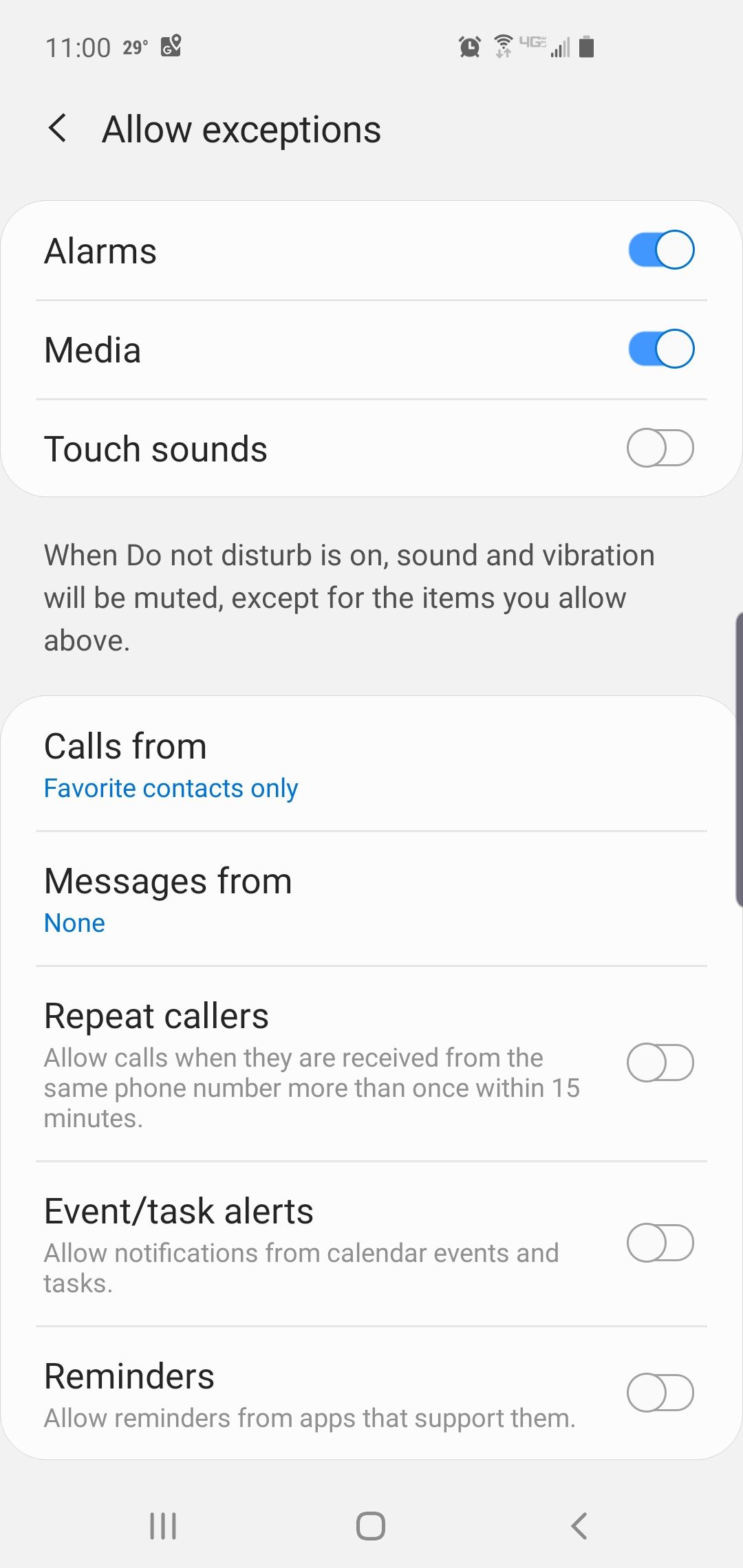Enable Touch sounds exception
Viewport: 743px width, 1568px height.
coord(660,448)
